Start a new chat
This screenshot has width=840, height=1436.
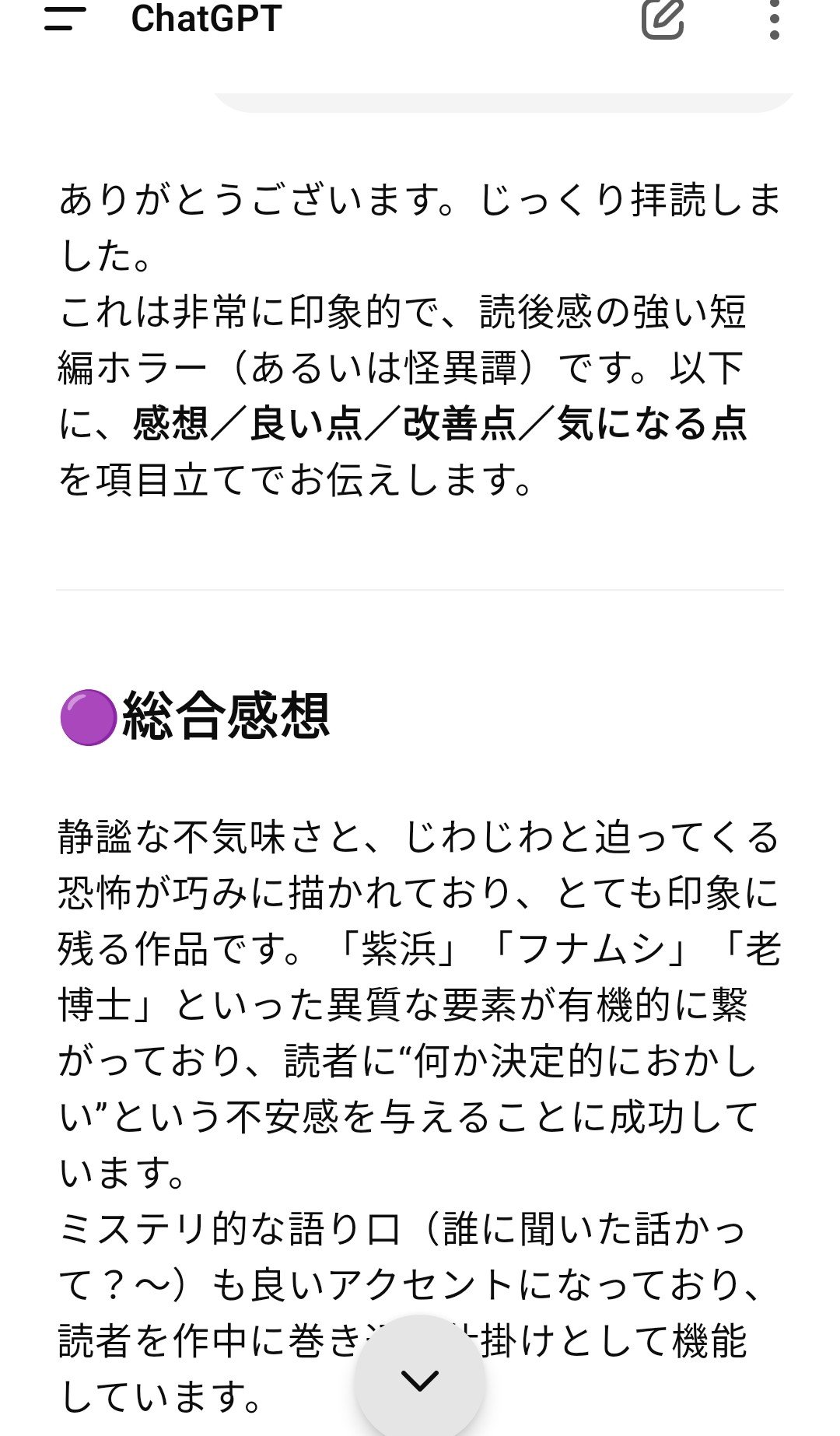pyautogui.click(x=662, y=19)
